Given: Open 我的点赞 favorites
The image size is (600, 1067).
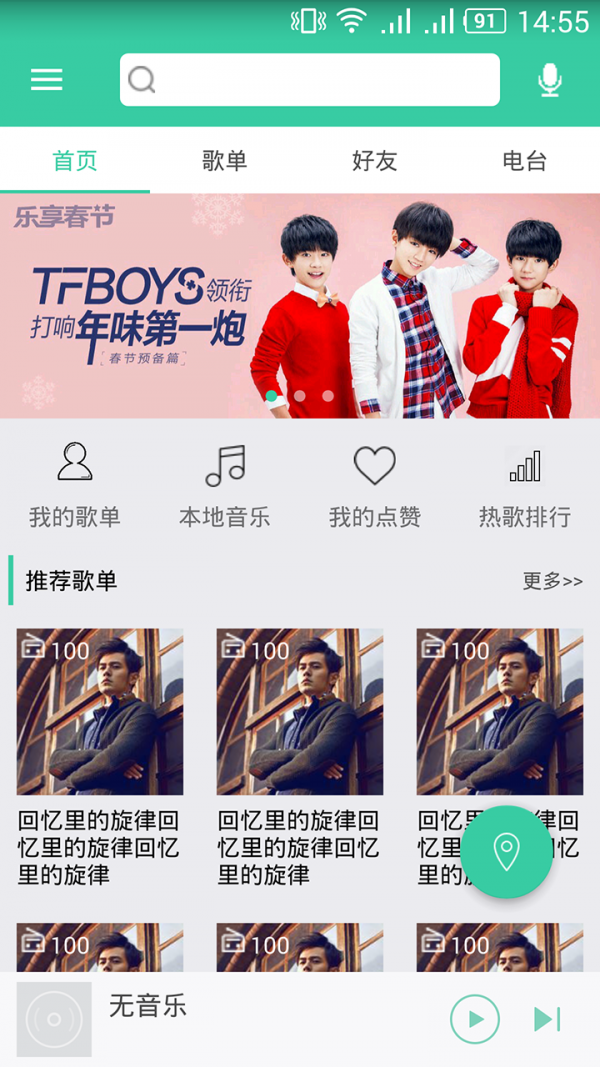Looking at the screenshot, I should (x=375, y=487).
